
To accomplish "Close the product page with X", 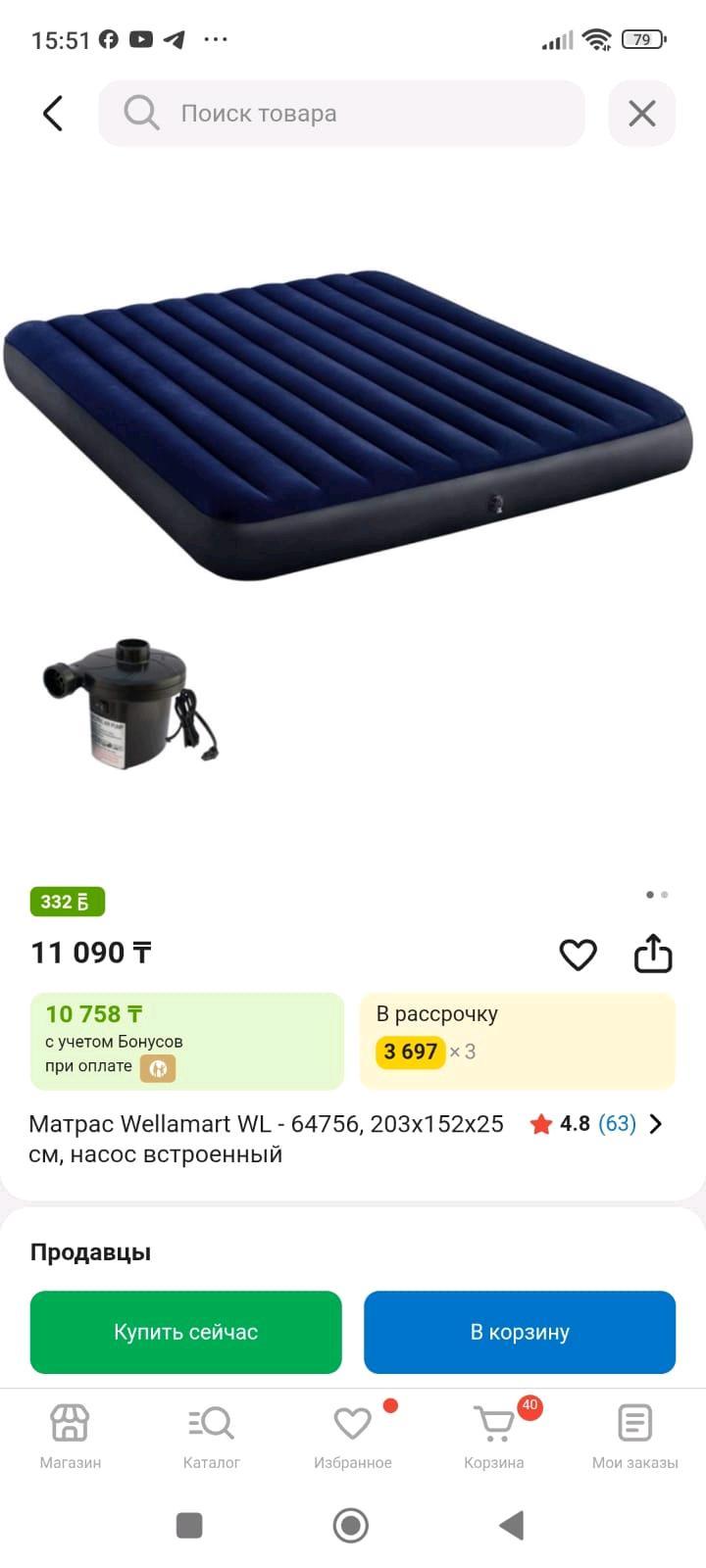I will [x=642, y=114].
